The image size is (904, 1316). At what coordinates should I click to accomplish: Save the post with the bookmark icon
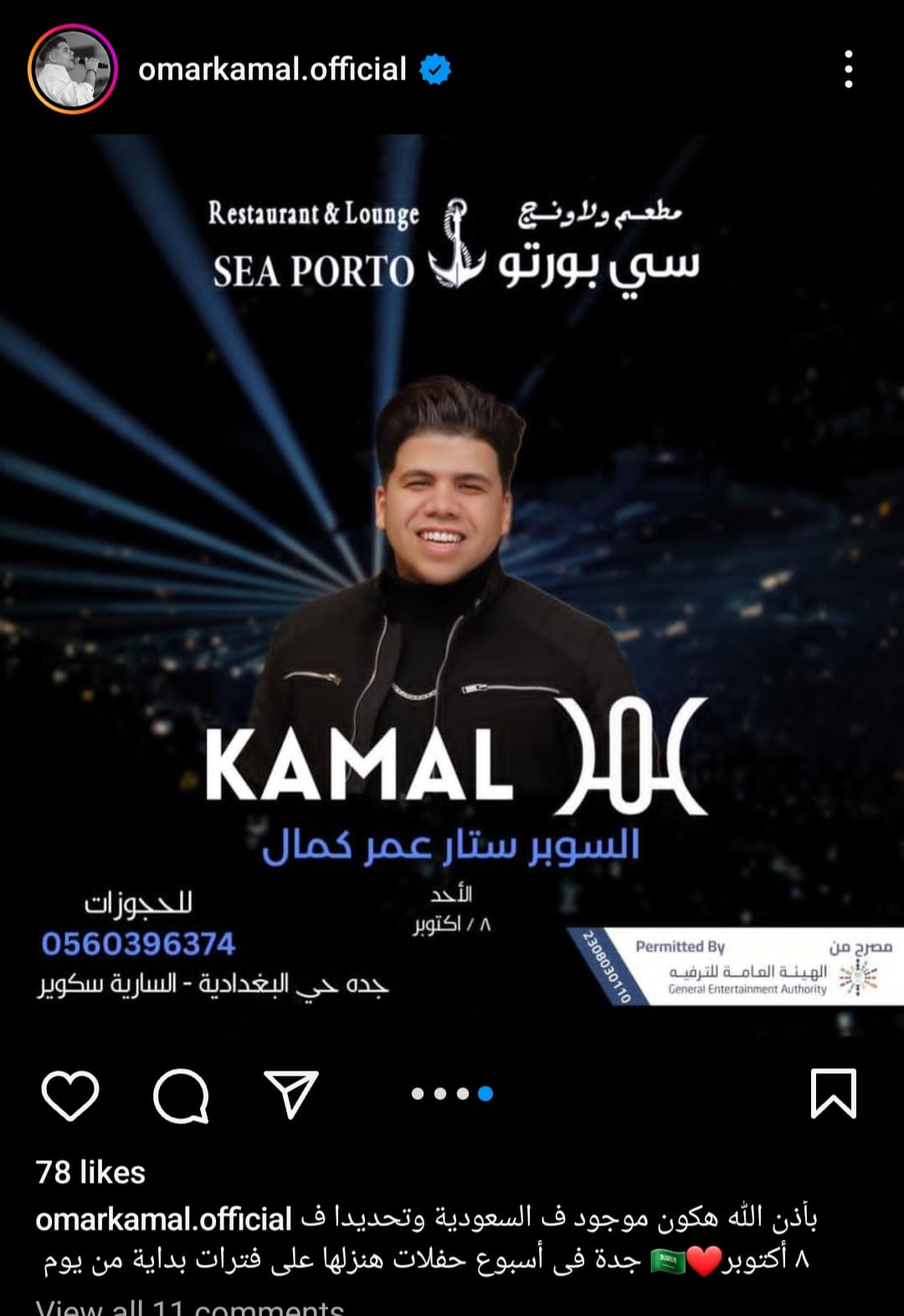tap(834, 1094)
